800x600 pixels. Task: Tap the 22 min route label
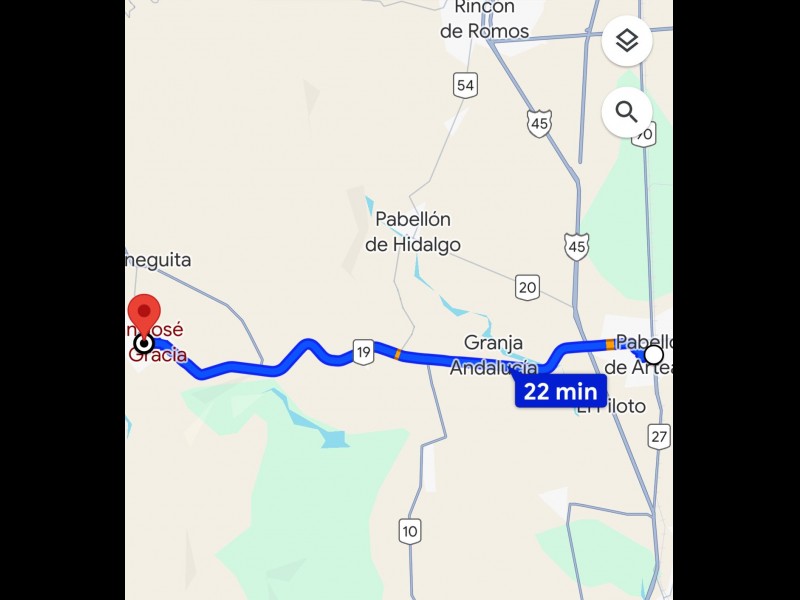(x=561, y=391)
